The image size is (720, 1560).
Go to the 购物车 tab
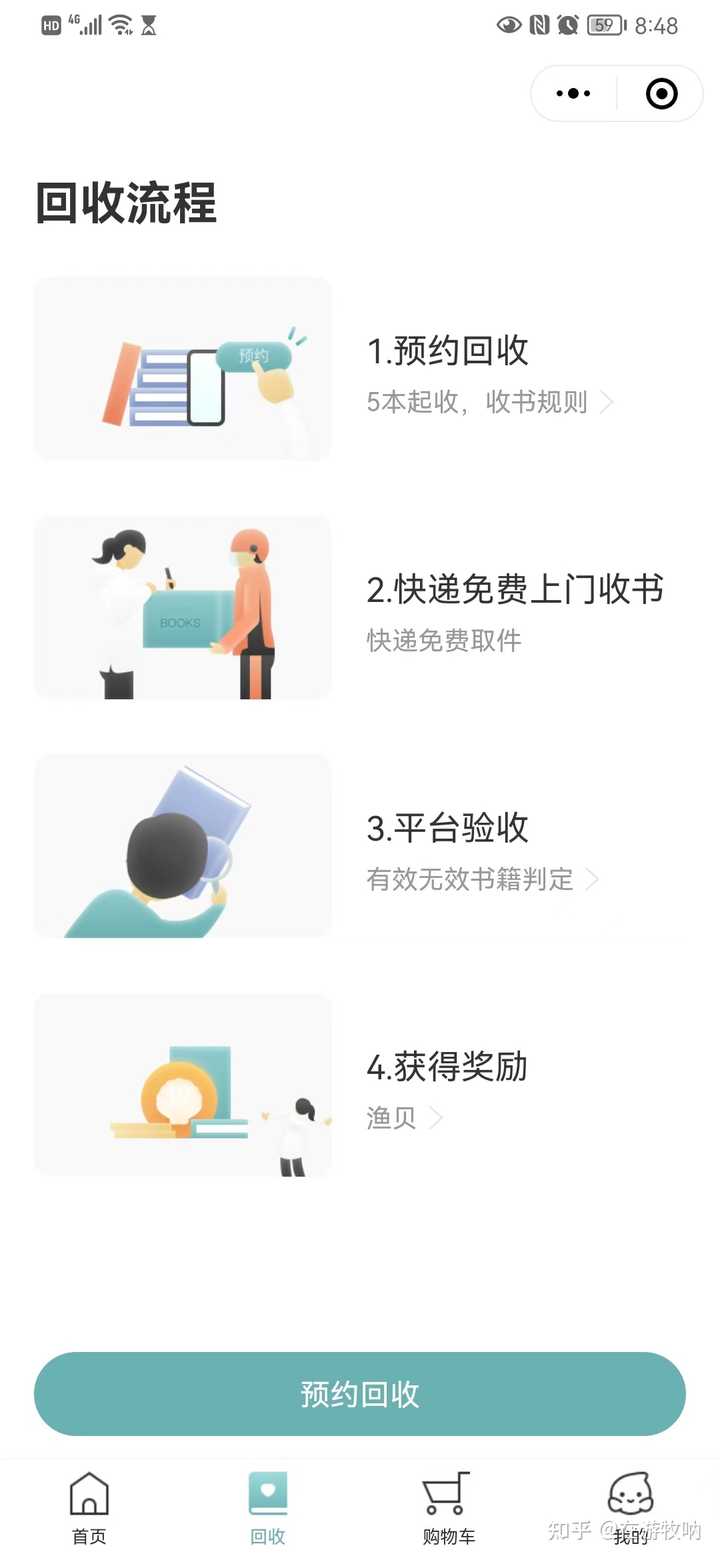pos(447,1508)
